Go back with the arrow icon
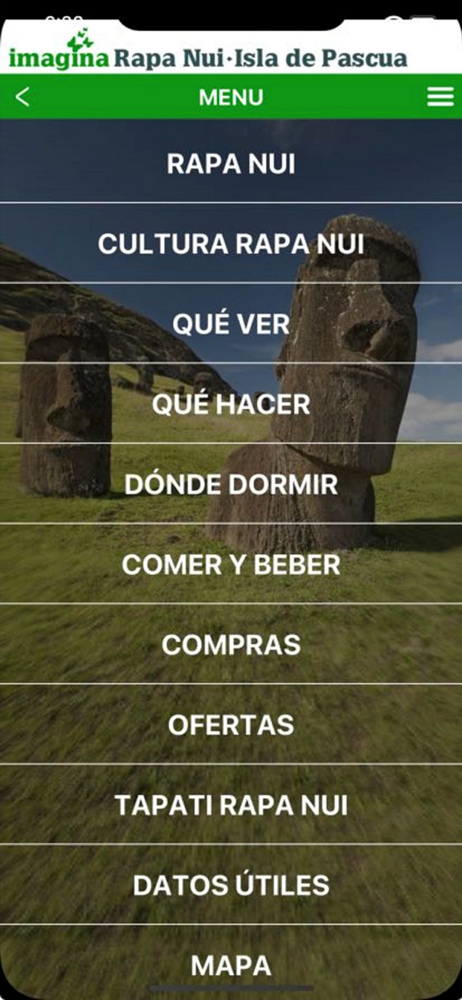Screen dimensions: 462x1000 click(x=23, y=97)
